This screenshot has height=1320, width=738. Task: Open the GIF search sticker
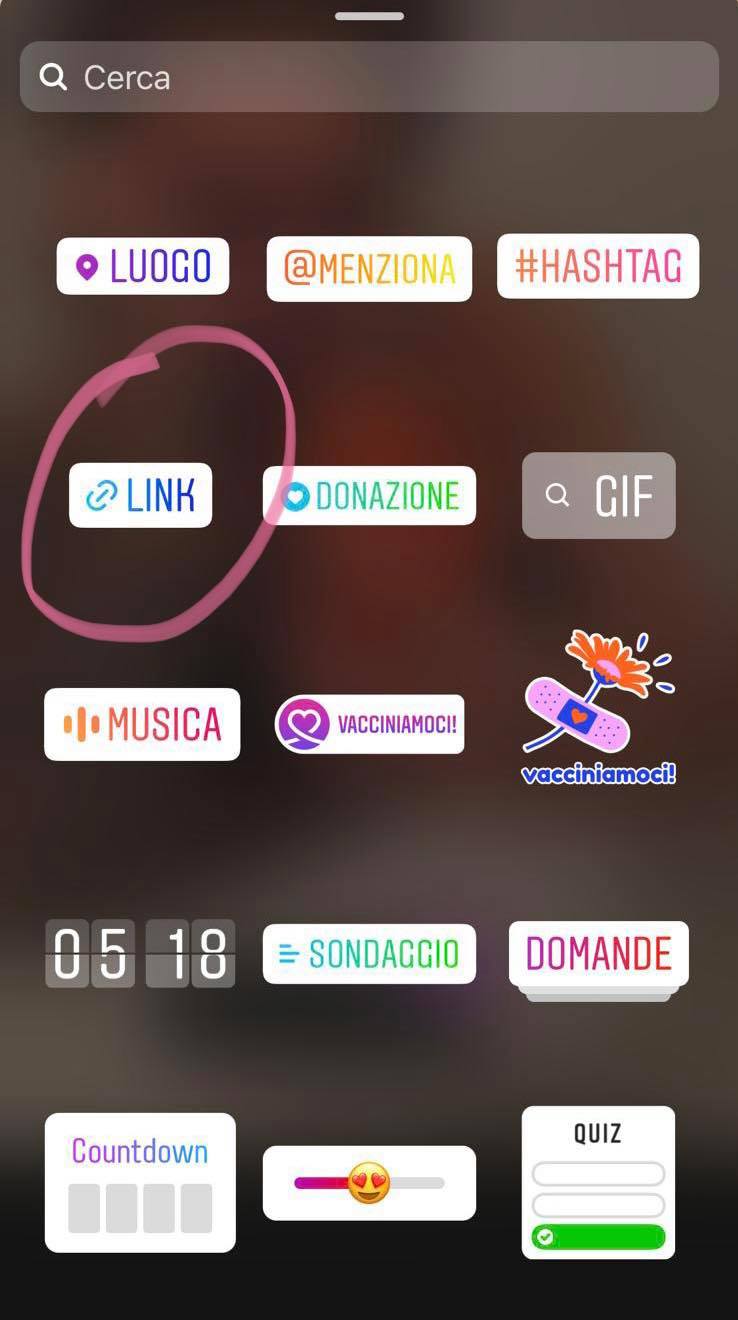click(x=599, y=496)
